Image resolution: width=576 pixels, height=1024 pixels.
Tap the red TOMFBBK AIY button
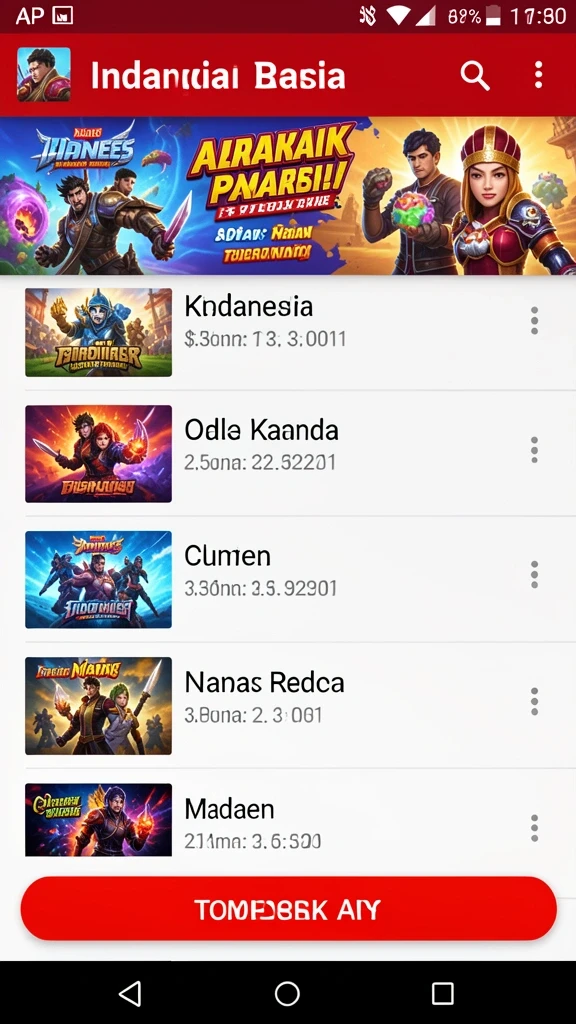point(289,909)
